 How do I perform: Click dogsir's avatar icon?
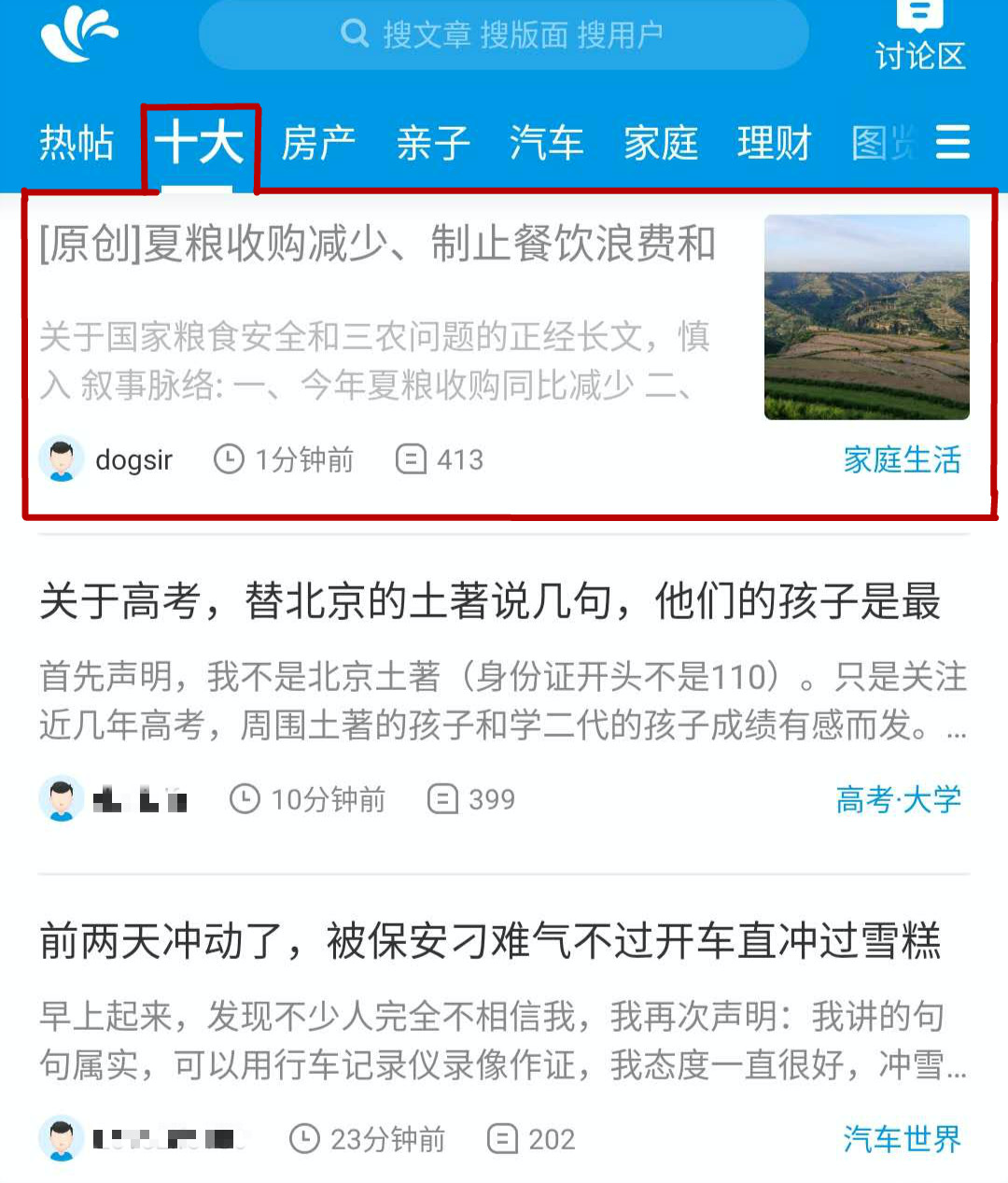pos(62,458)
